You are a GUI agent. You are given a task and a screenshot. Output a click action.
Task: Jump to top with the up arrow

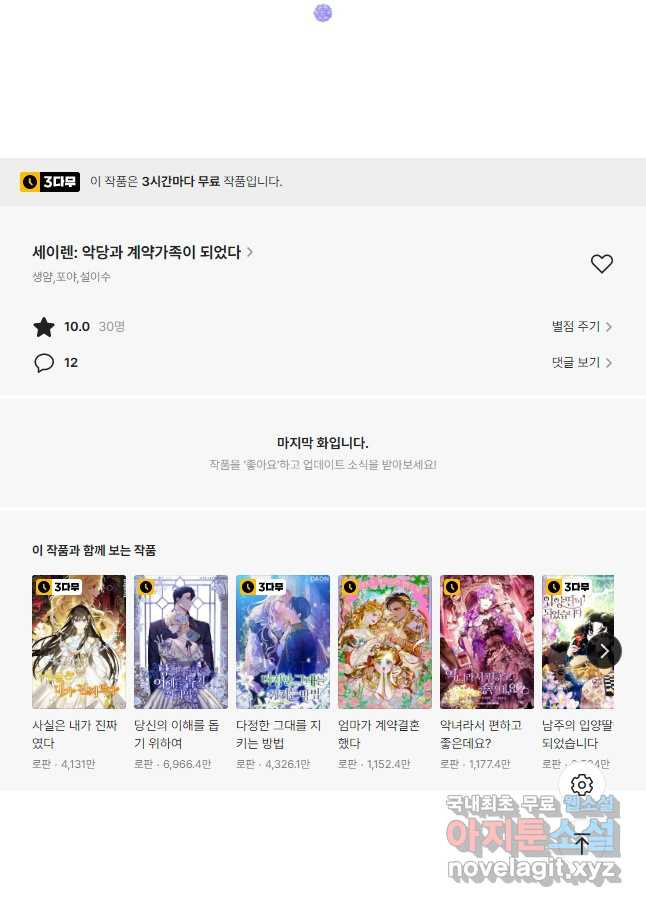click(582, 842)
